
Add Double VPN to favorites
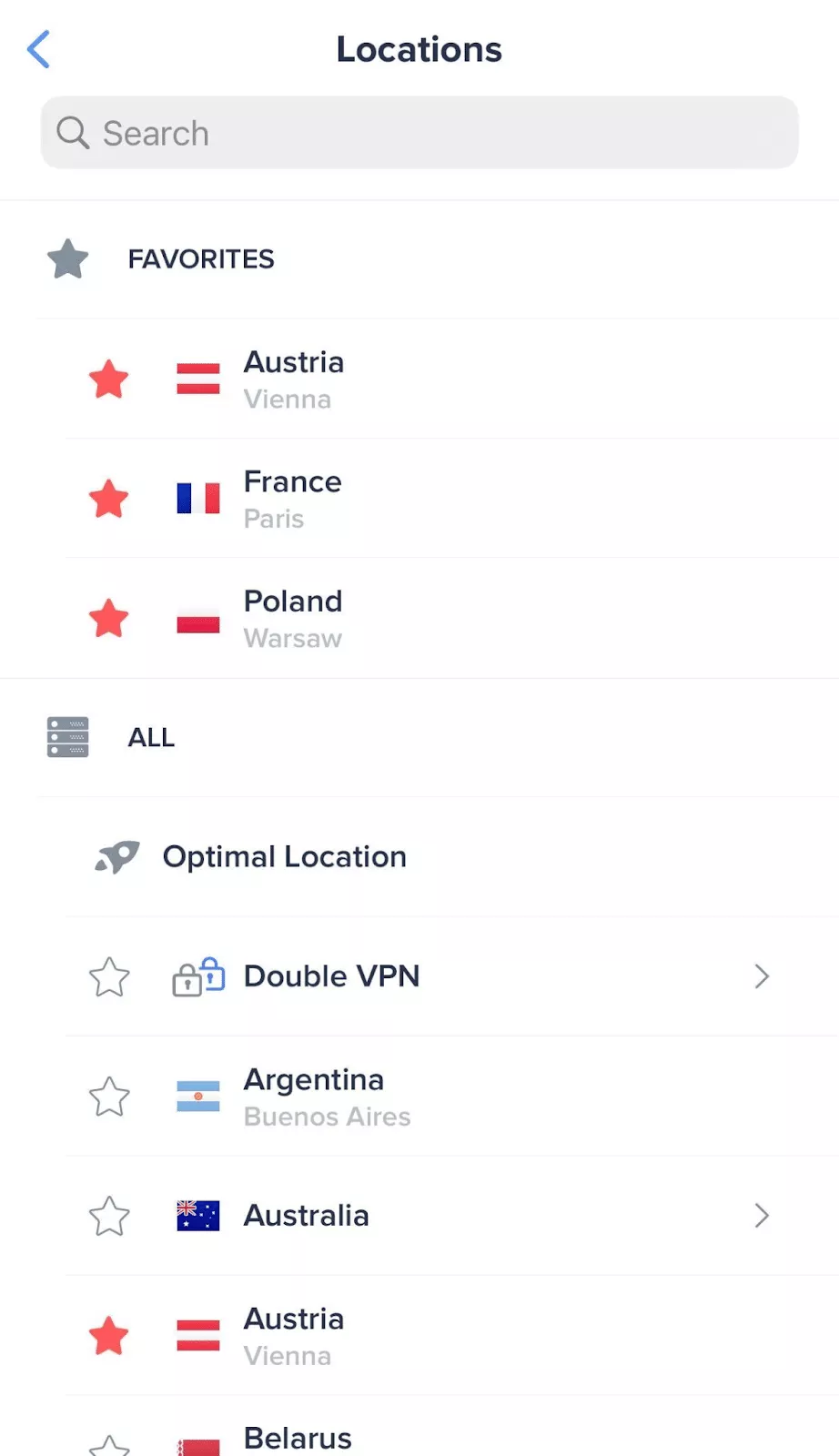click(x=108, y=976)
